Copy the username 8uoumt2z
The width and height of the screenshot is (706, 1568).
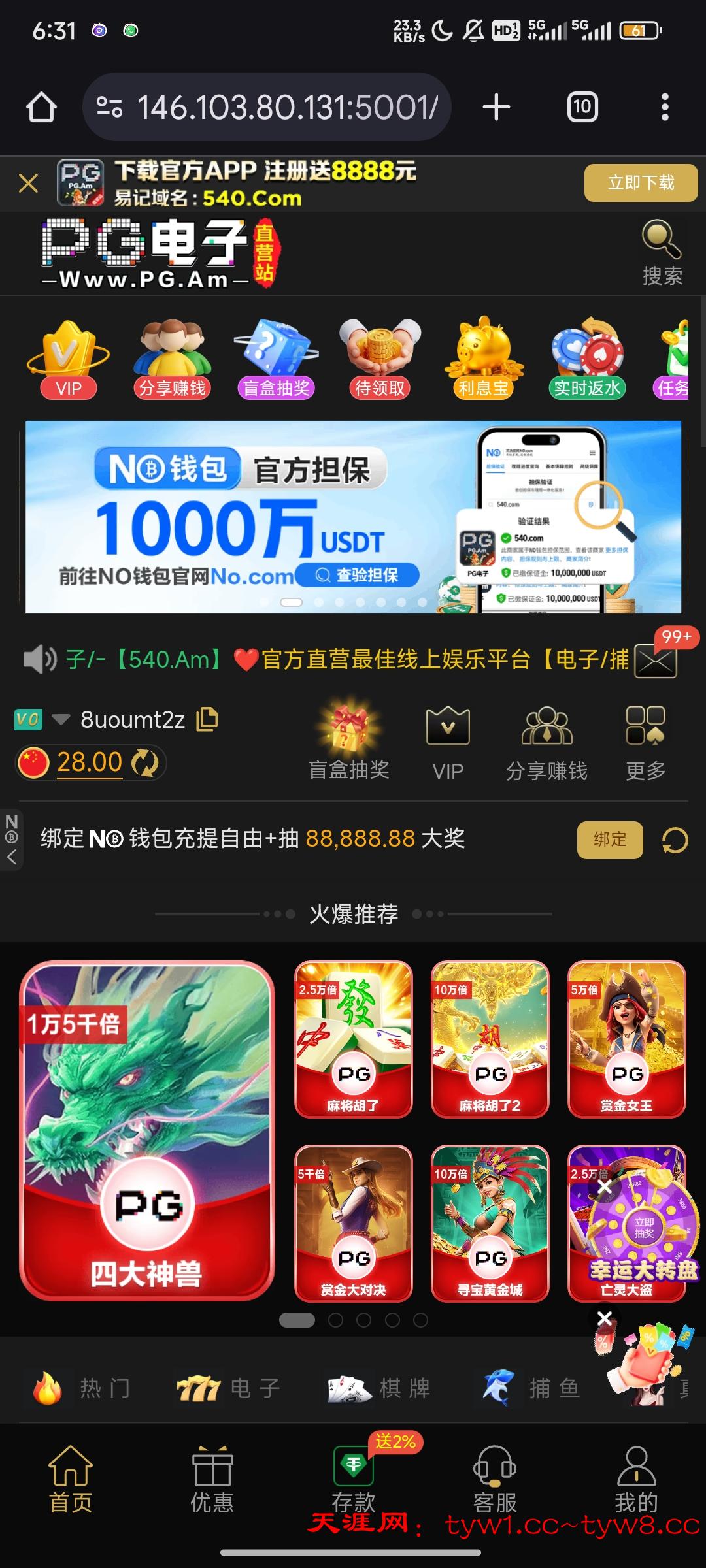coord(207,719)
